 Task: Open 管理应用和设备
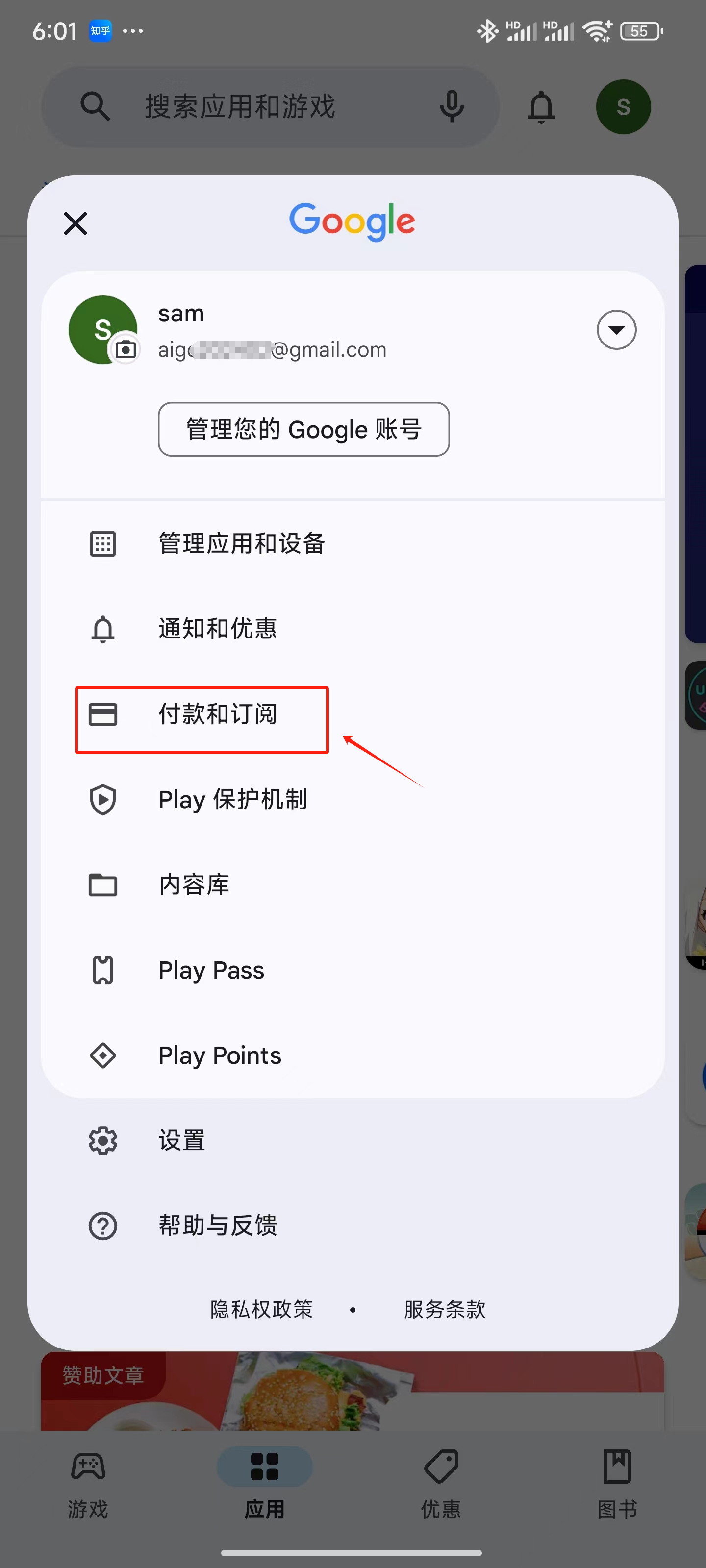pos(242,543)
